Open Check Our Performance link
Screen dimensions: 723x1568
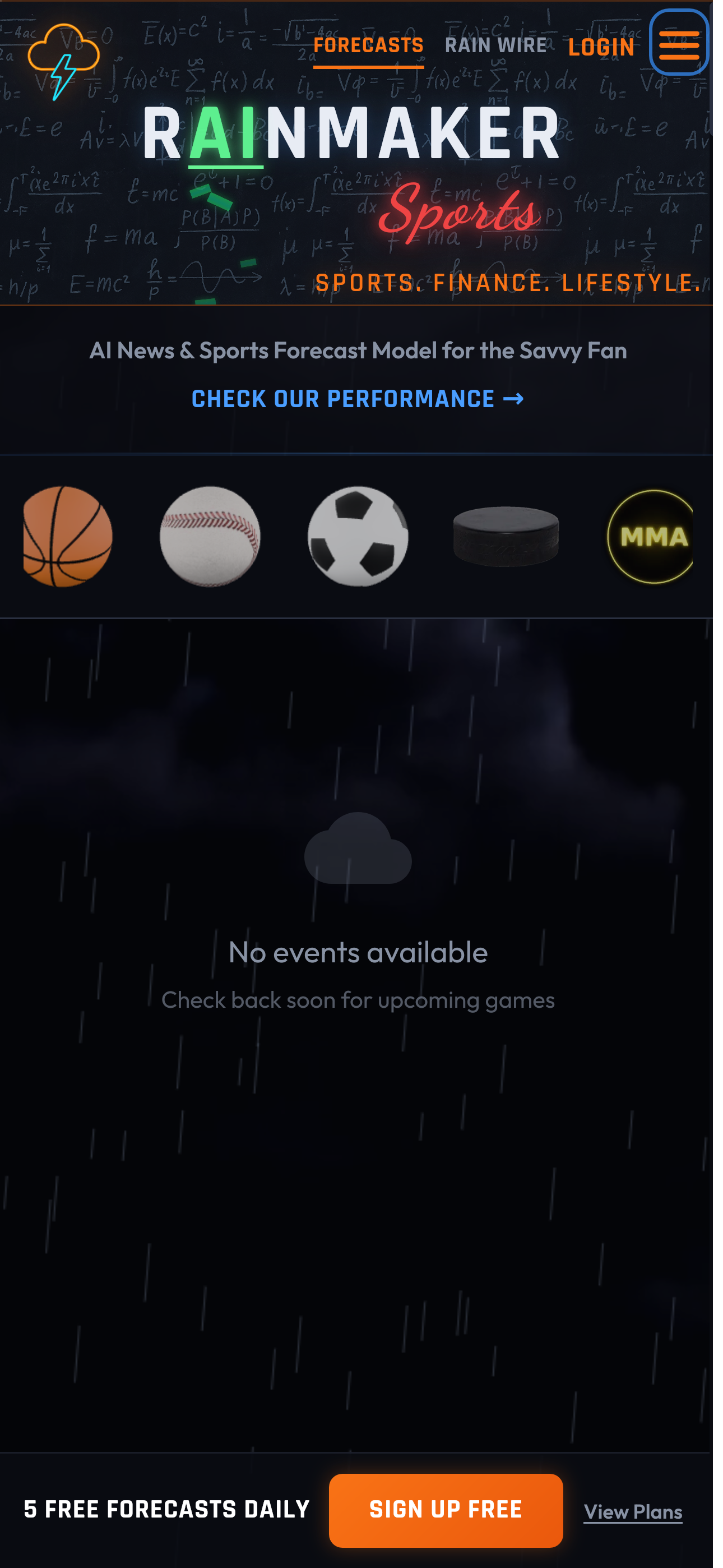pyautogui.click(x=357, y=399)
